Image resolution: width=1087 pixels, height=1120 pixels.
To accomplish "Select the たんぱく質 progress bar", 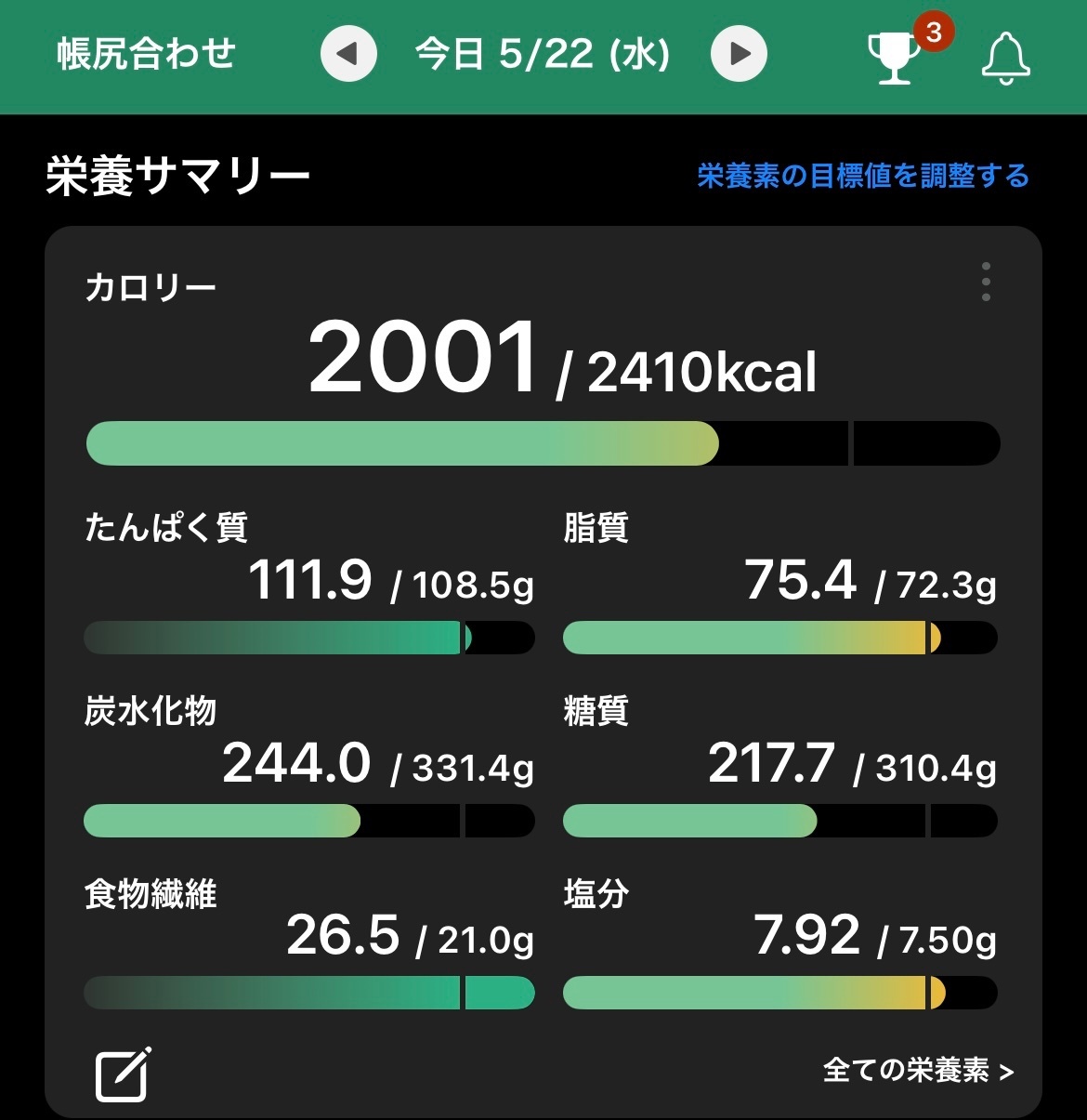I will click(309, 637).
